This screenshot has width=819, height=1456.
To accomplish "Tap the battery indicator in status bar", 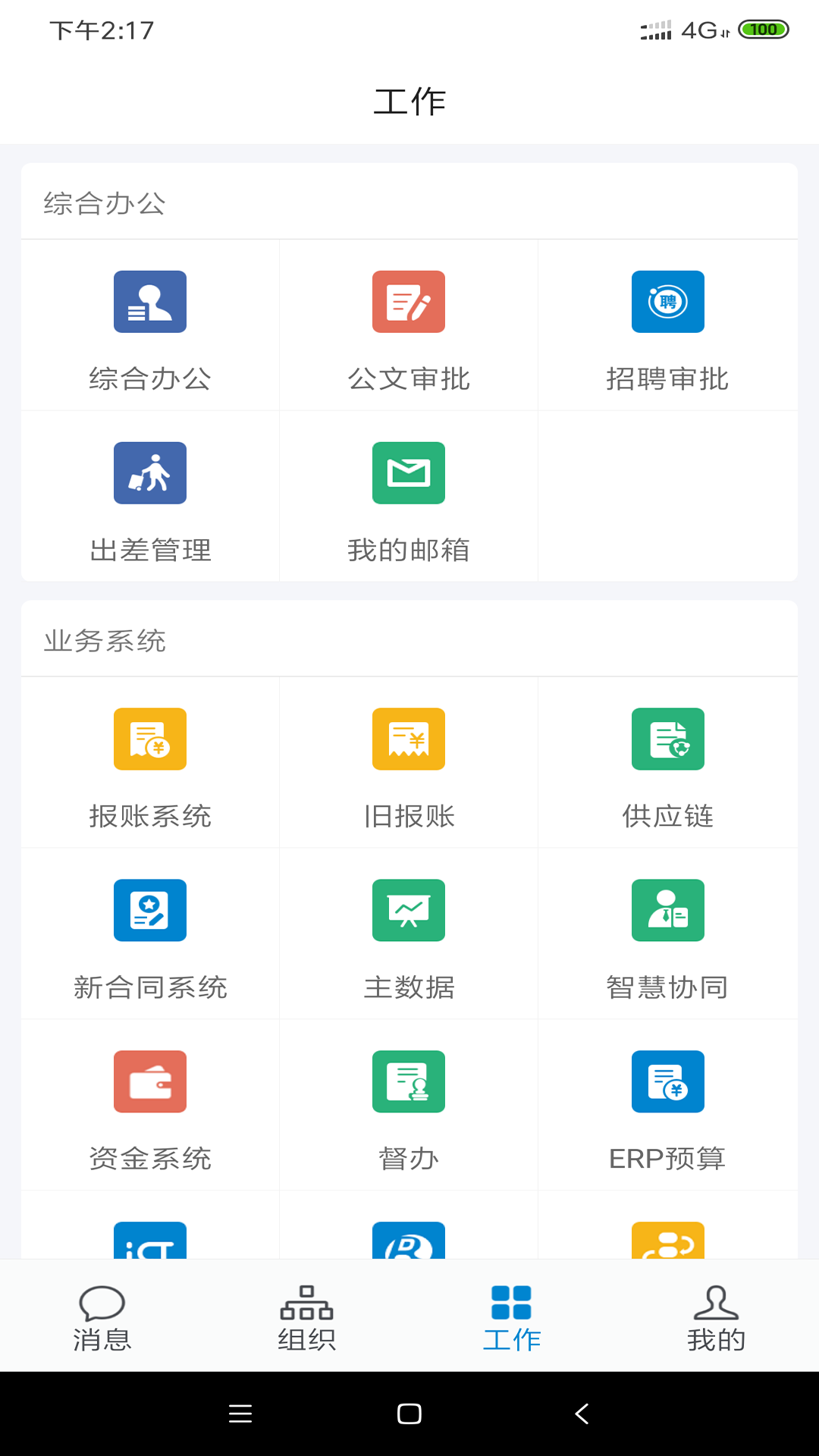I will pyautogui.click(x=764, y=30).
